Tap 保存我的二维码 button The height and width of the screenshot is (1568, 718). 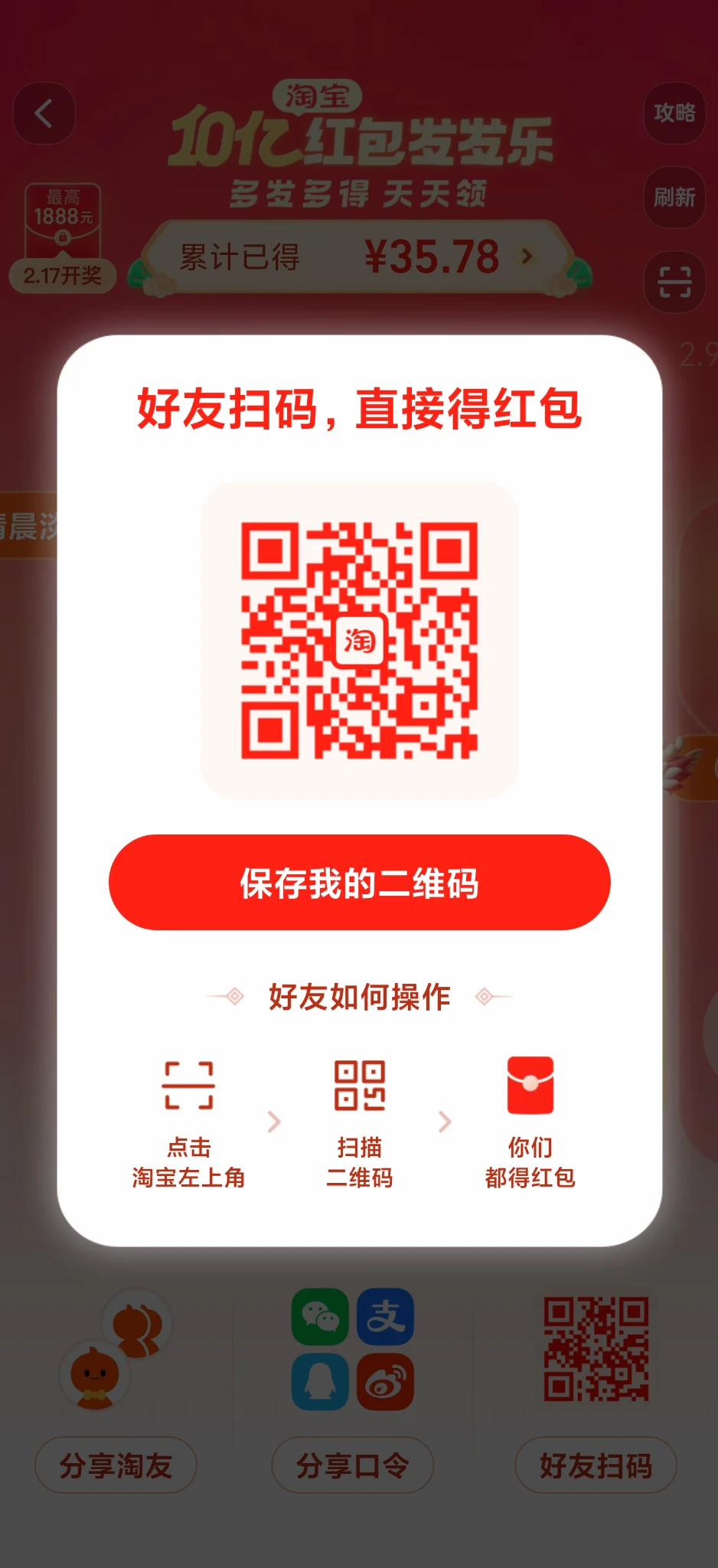pos(359,883)
